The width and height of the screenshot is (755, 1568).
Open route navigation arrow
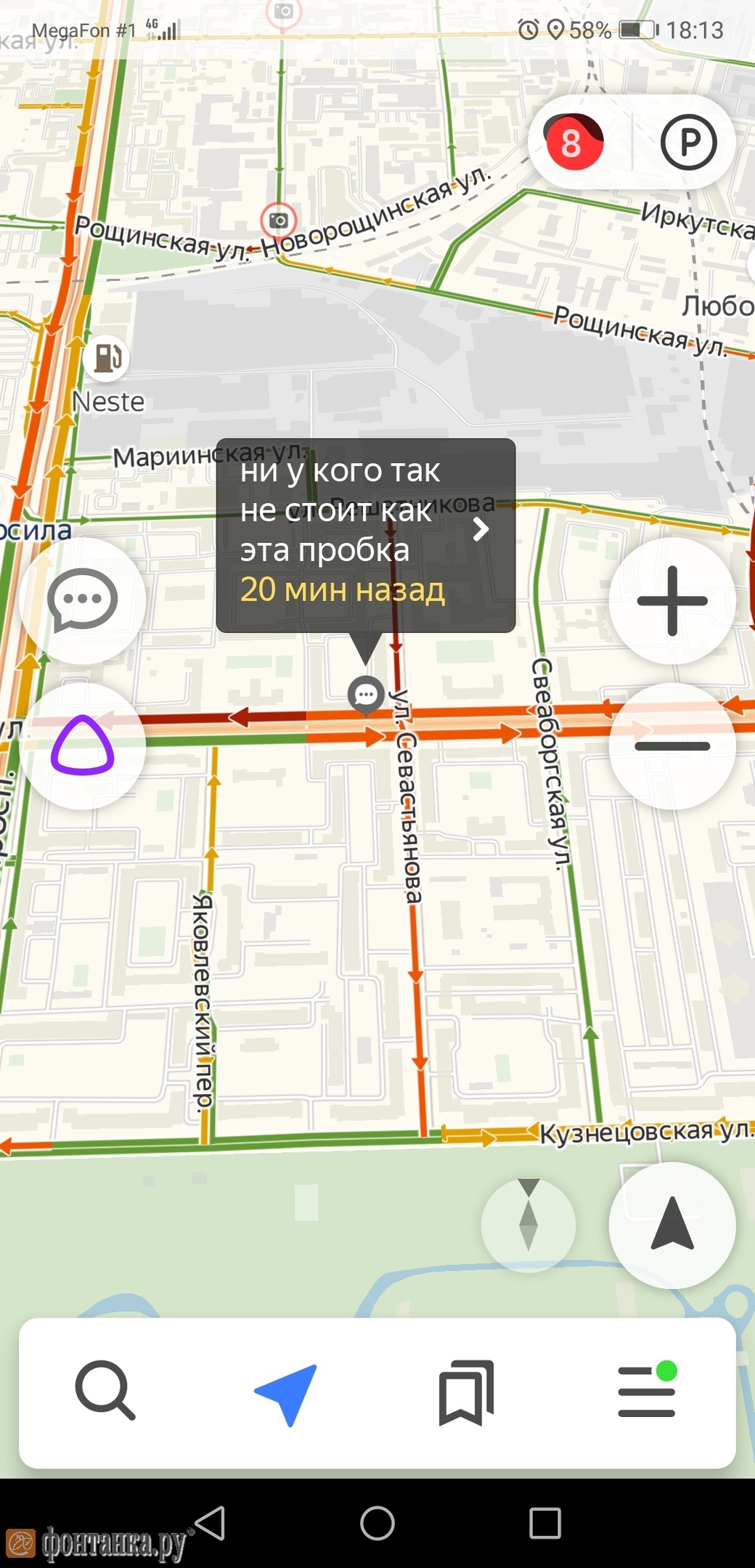click(287, 1392)
